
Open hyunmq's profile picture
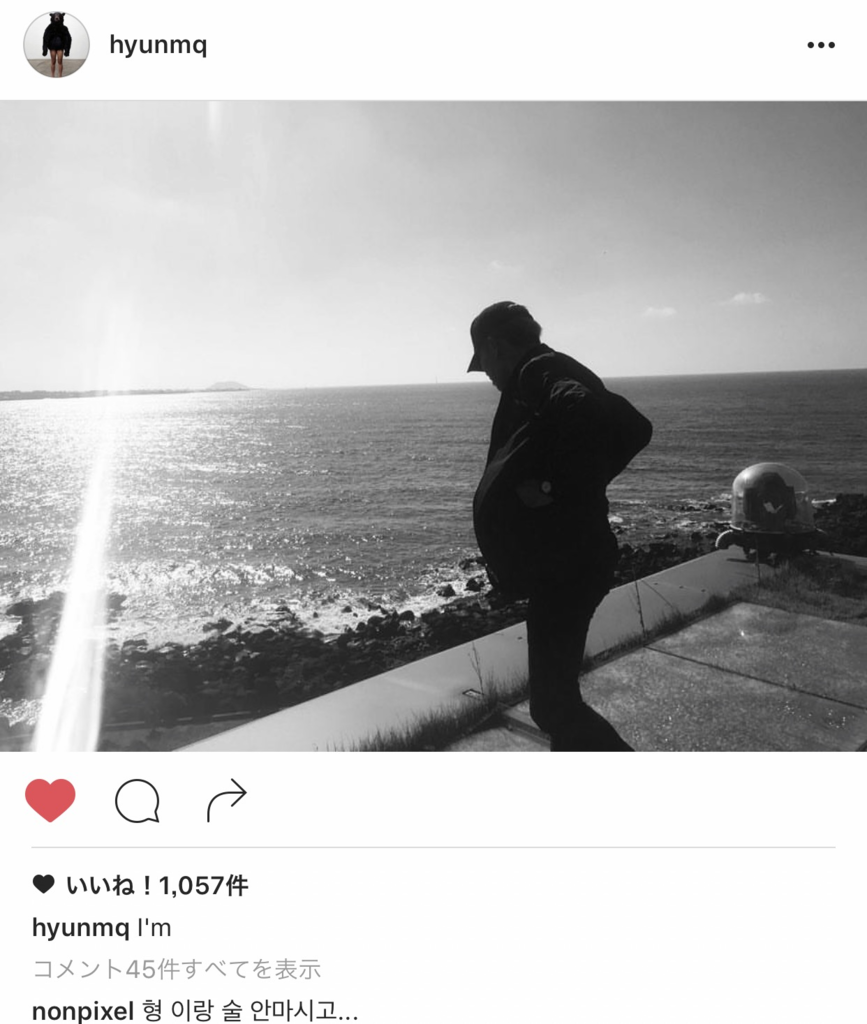coord(56,45)
